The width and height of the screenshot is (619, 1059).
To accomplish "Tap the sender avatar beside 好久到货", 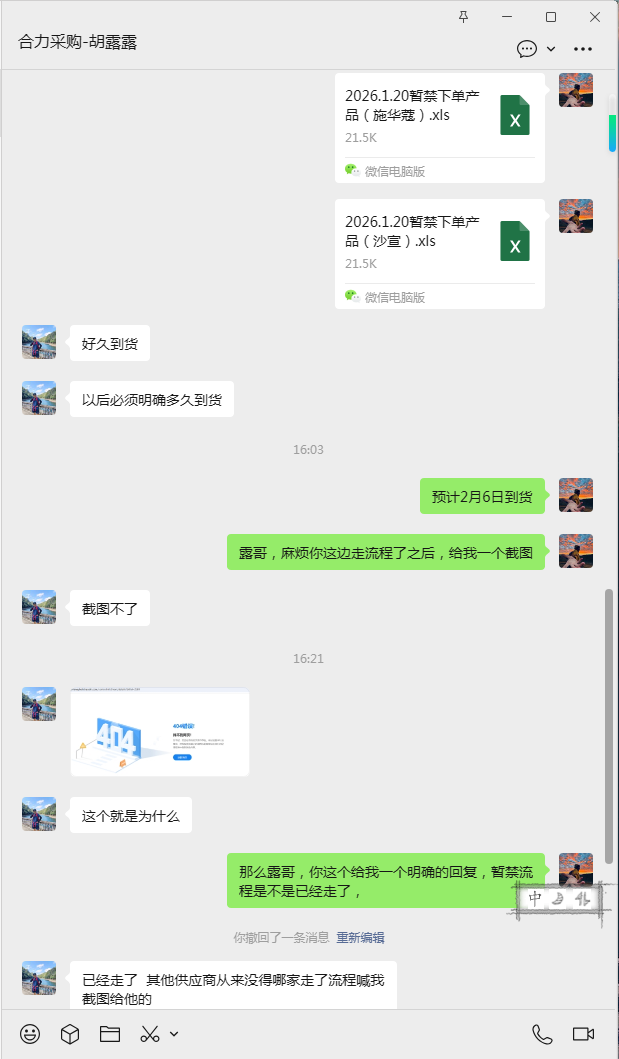I will 39,342.
